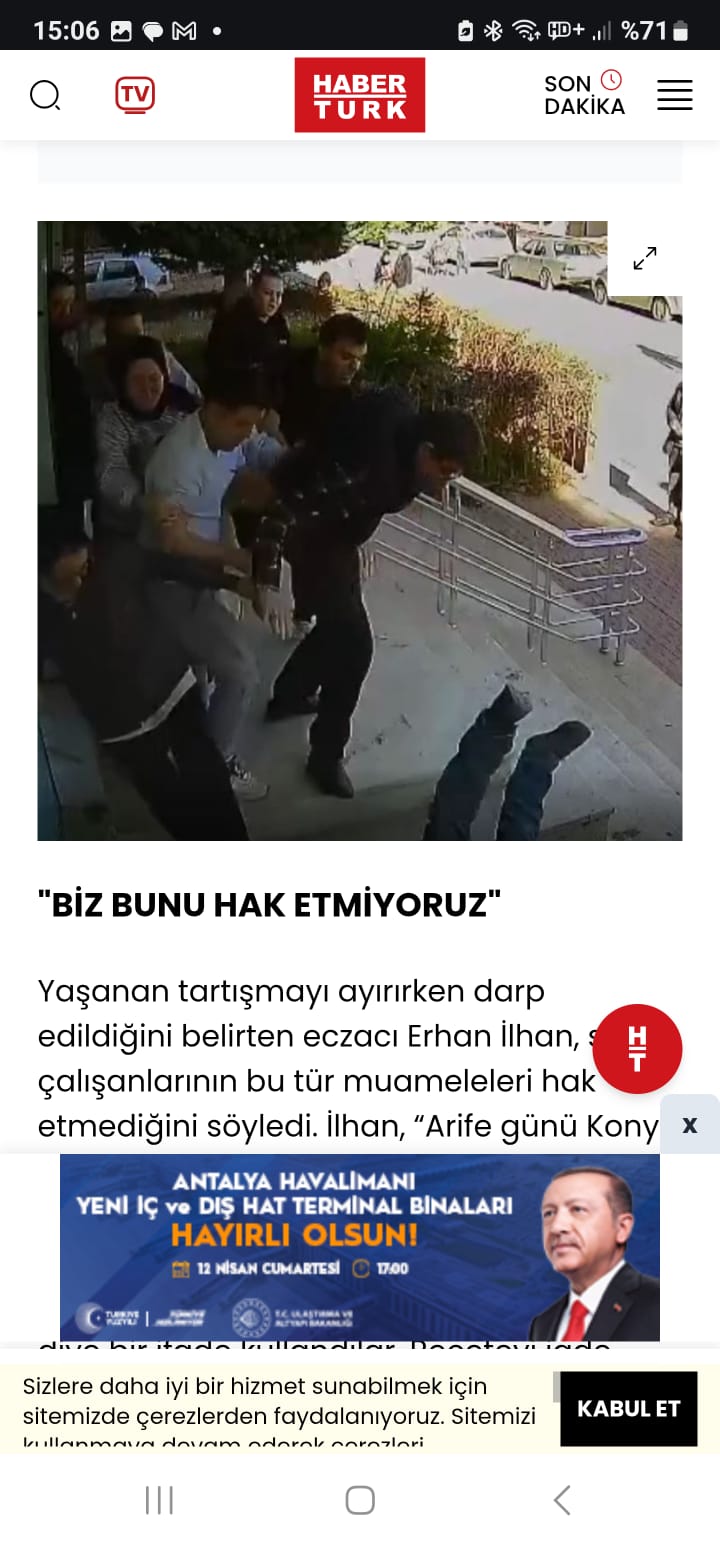Open Son Dakika breaking news

[x=584, y=95]
